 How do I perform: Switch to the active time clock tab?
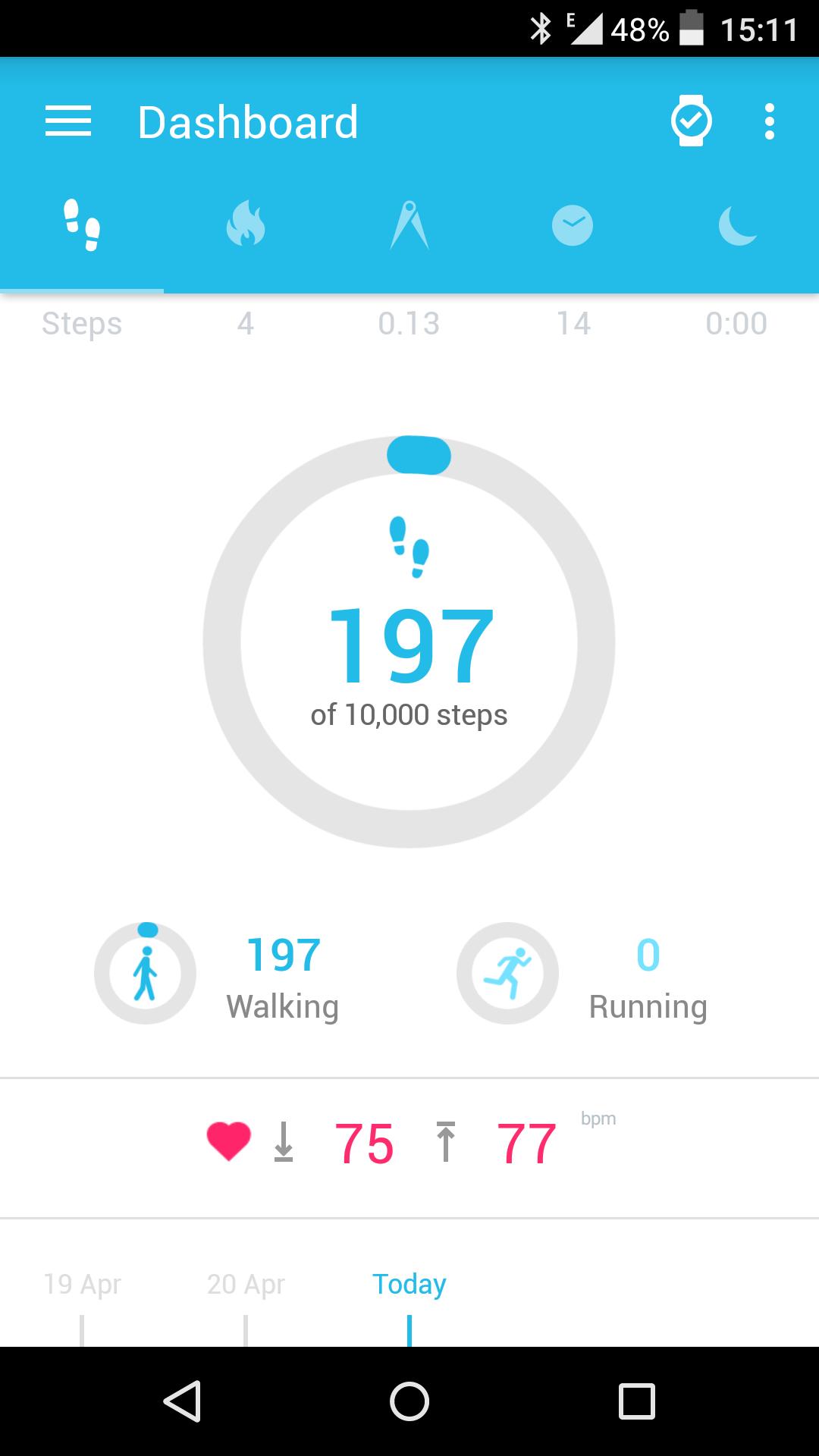tap(573, 226)
